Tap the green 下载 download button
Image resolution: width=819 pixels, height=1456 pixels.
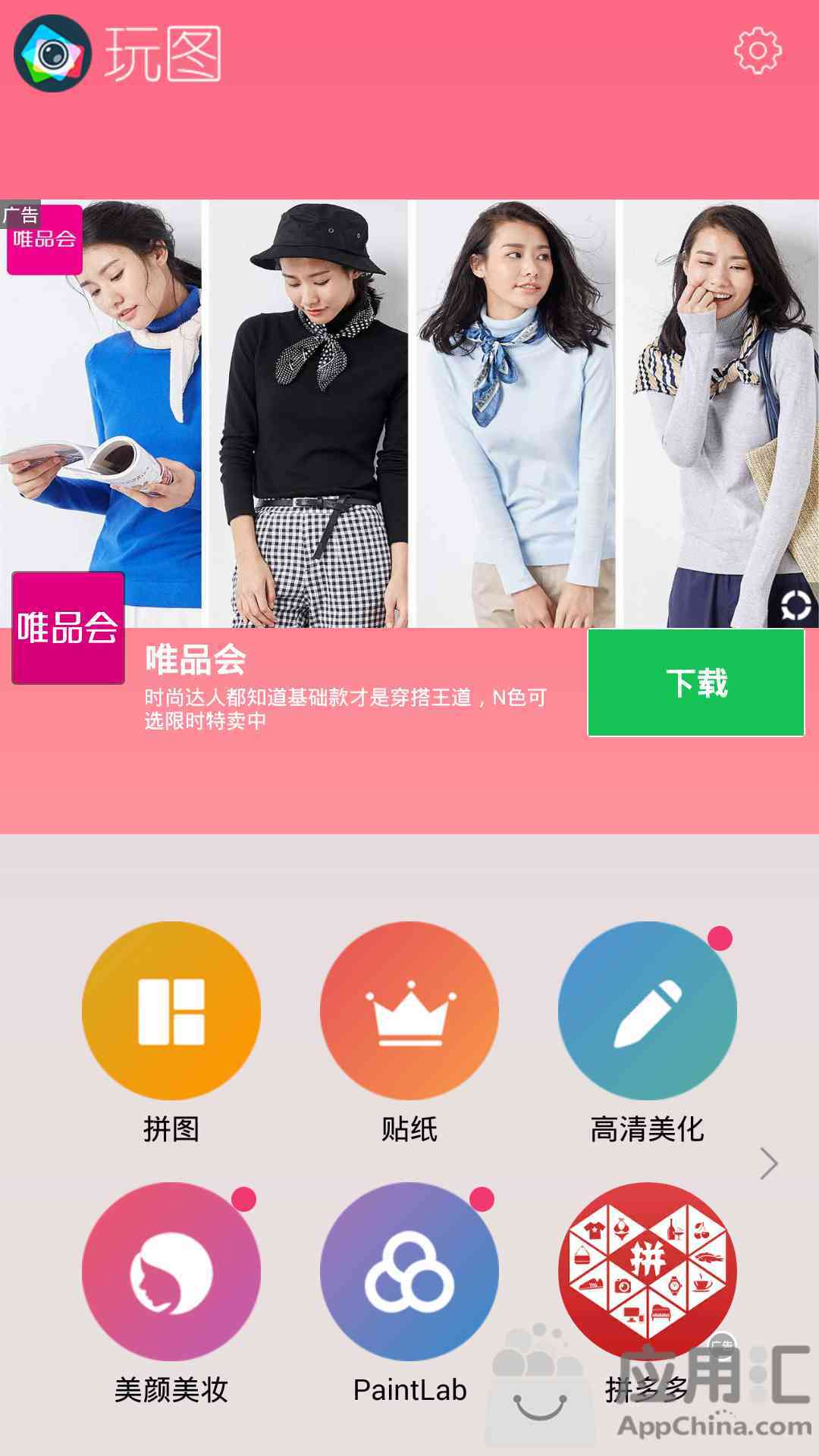click(x=695, y=682)
